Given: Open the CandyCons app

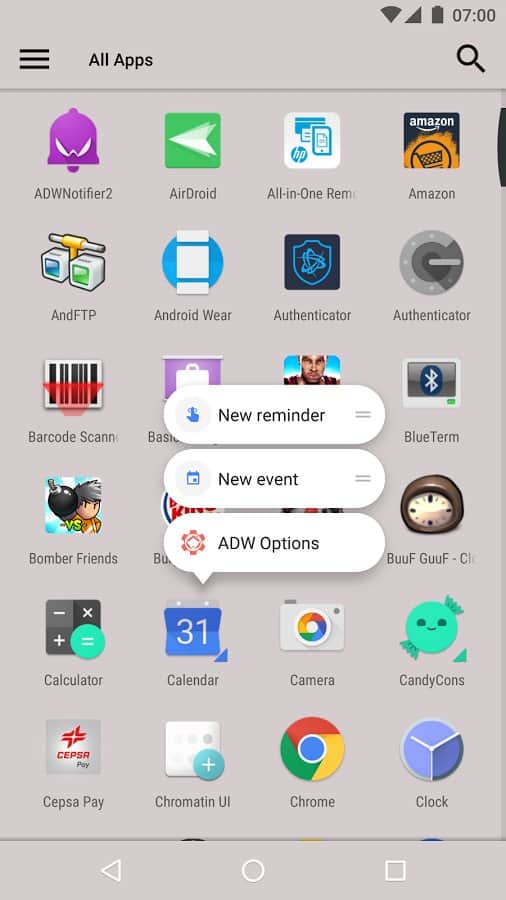Looking at the screenshot, I should (x=431, y=643).
